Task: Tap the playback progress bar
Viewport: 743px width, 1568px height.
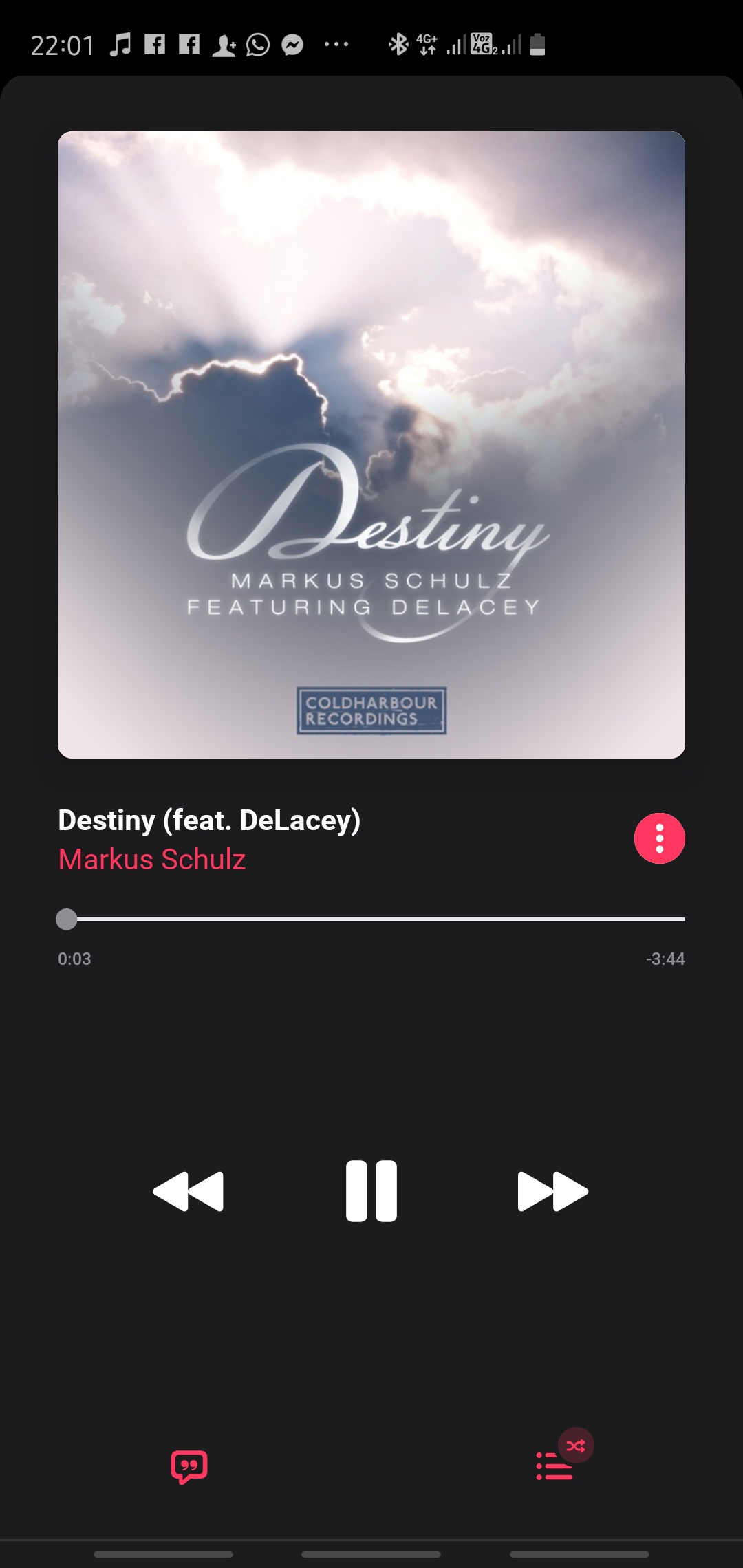Action: (371, 919)
